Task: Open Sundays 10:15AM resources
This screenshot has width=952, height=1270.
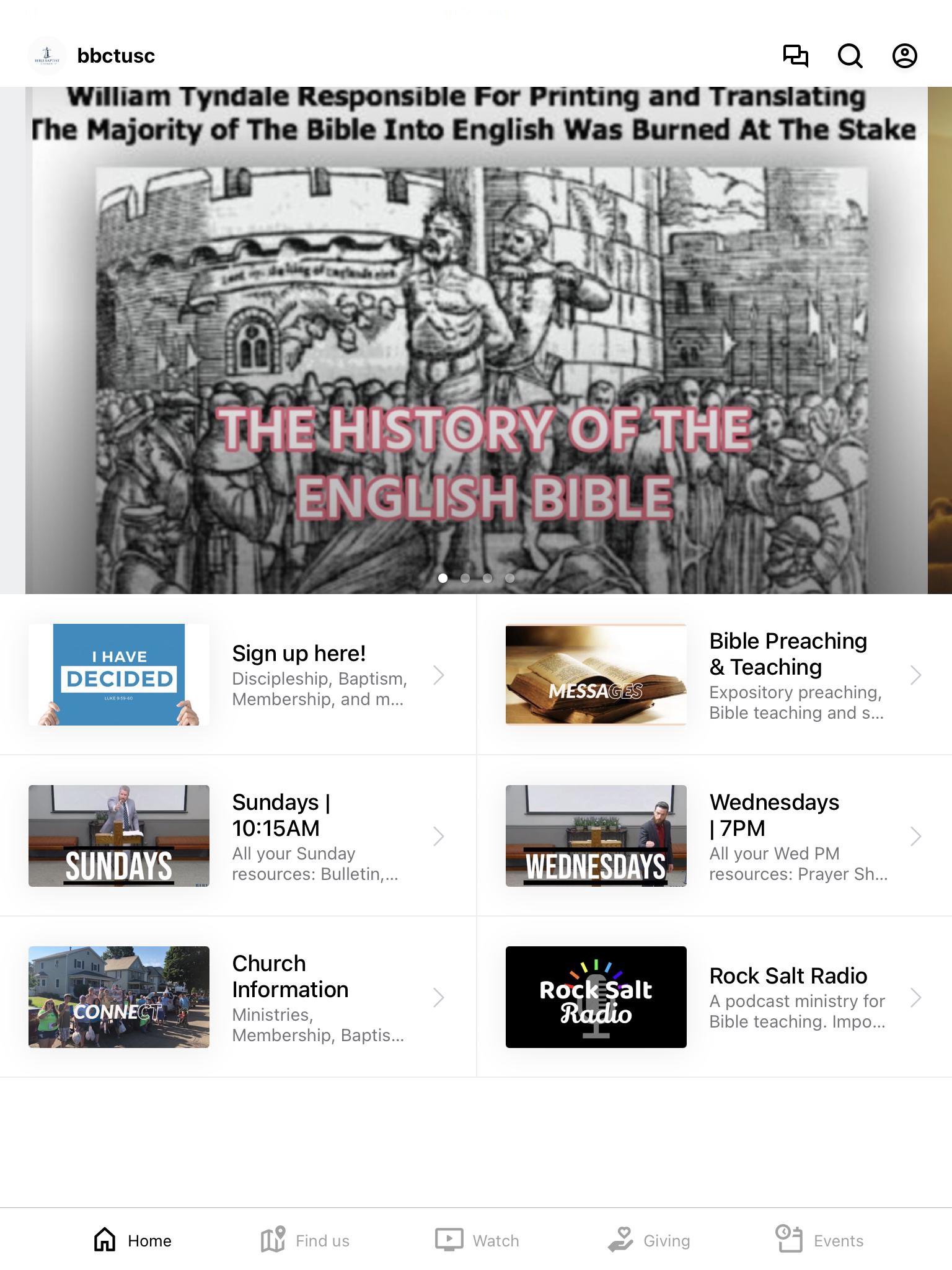Action: 238,836
